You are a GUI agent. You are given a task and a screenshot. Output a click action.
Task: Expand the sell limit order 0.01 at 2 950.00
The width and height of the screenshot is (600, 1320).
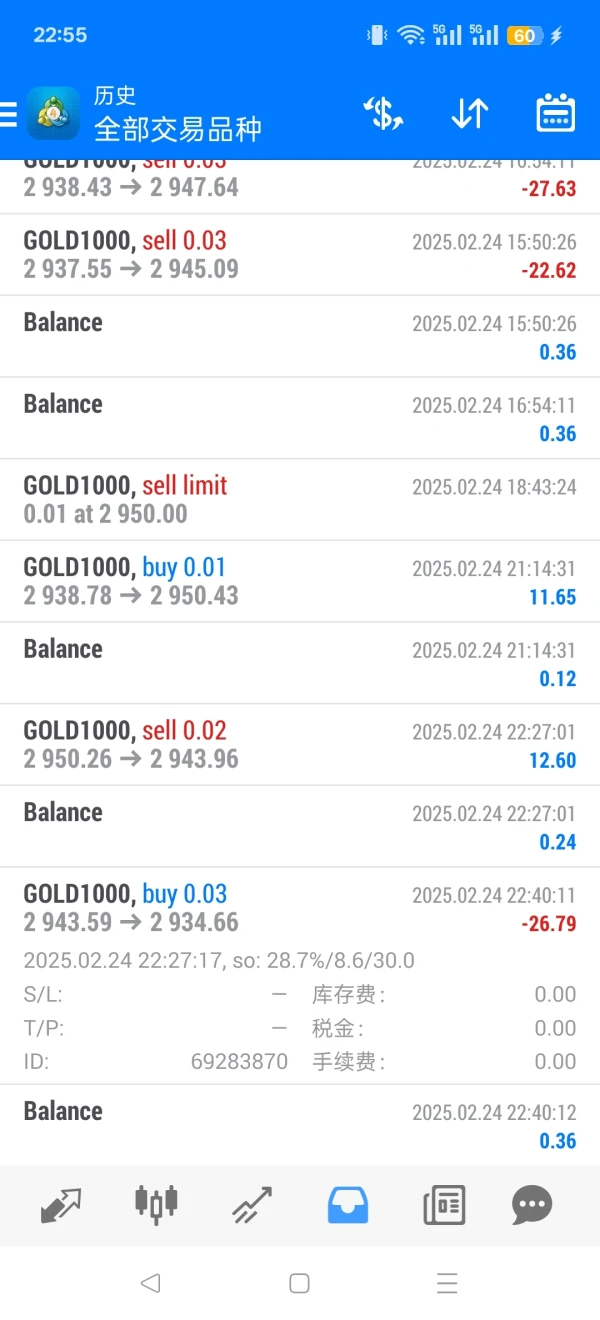click(300, 500)
